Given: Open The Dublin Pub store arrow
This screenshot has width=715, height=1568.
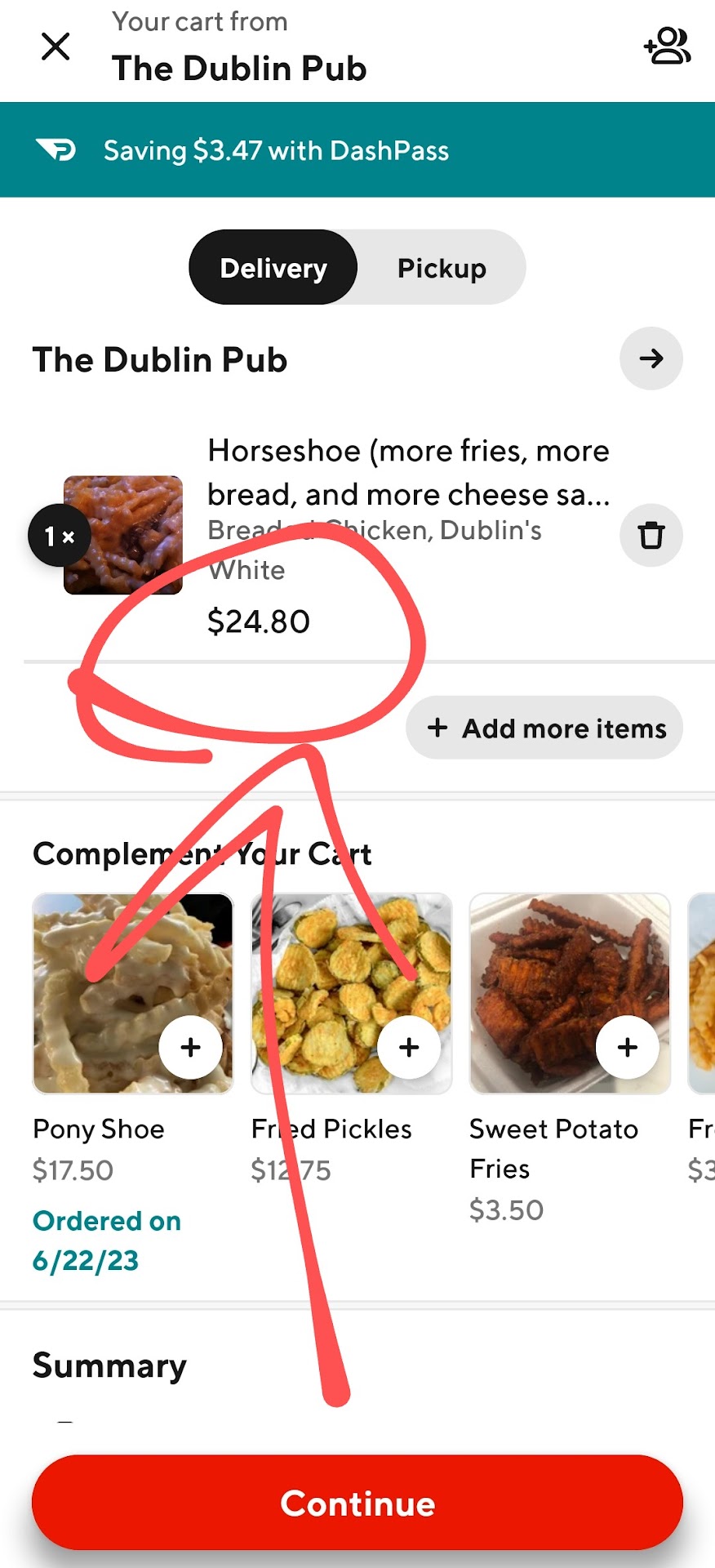Looking at the screenshot, I should [651, 359].
